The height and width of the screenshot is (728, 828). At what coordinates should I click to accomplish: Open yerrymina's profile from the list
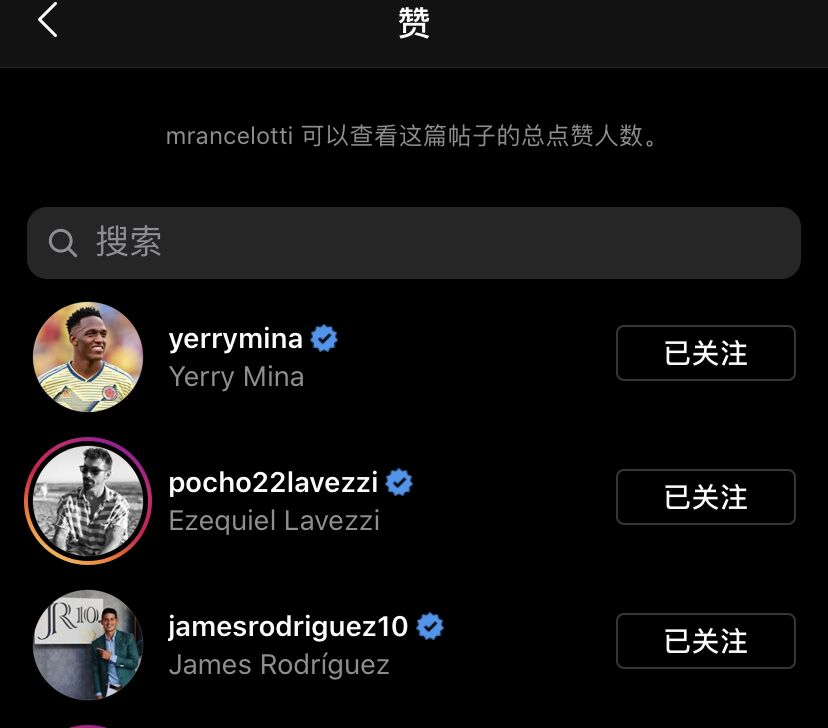[236, 339]
